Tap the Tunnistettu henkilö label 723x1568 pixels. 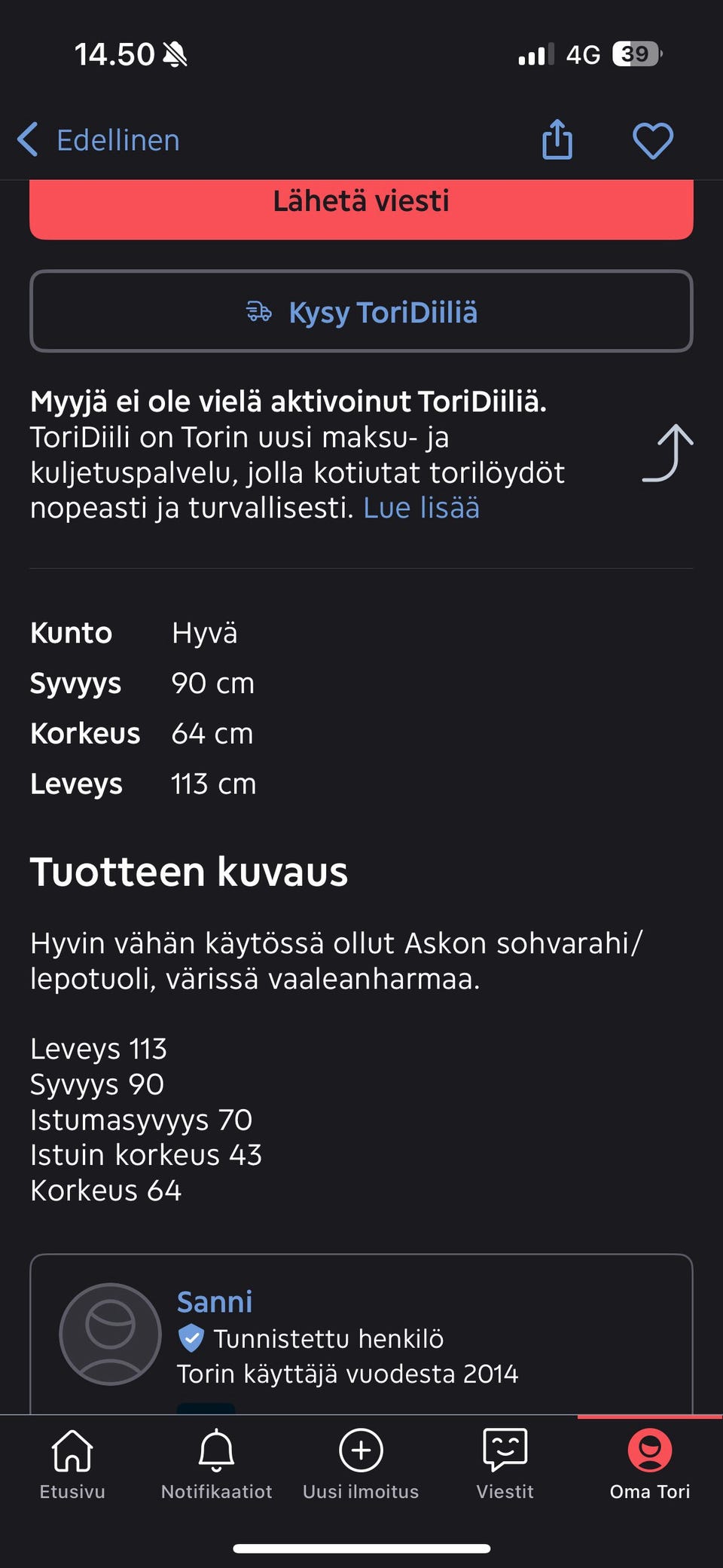329,1338
